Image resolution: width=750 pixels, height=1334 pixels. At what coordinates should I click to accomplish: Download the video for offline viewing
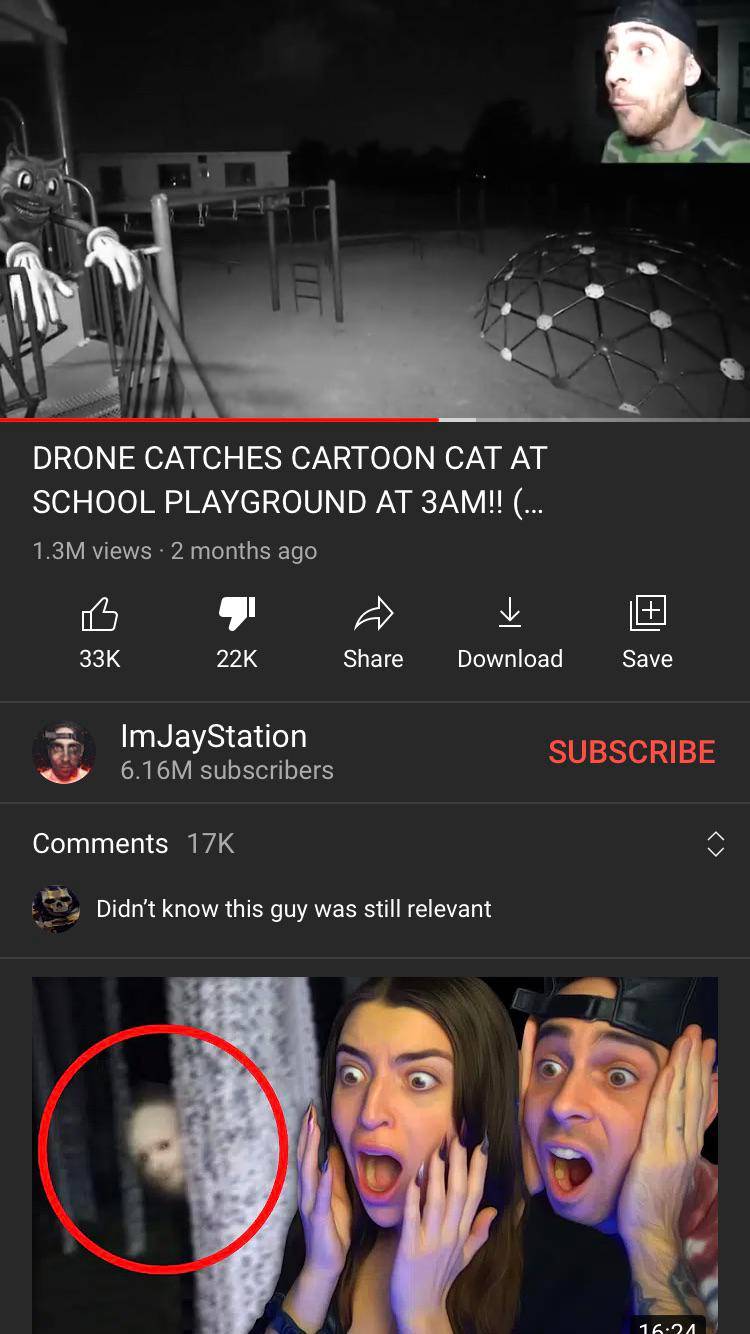(x=510, y=630)
